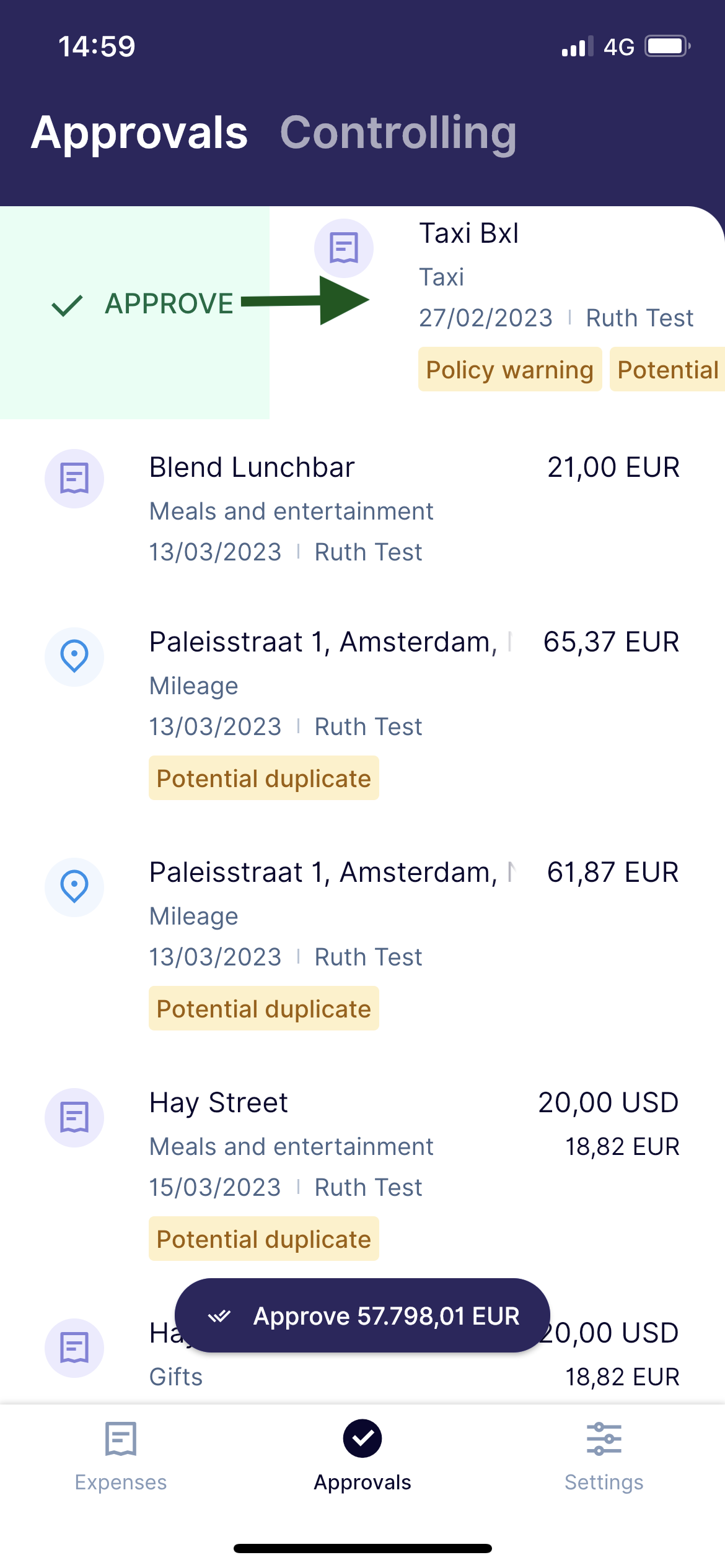Open the Gifts expense row
Screen dimensions: 725x1568
pos(362,1355)
